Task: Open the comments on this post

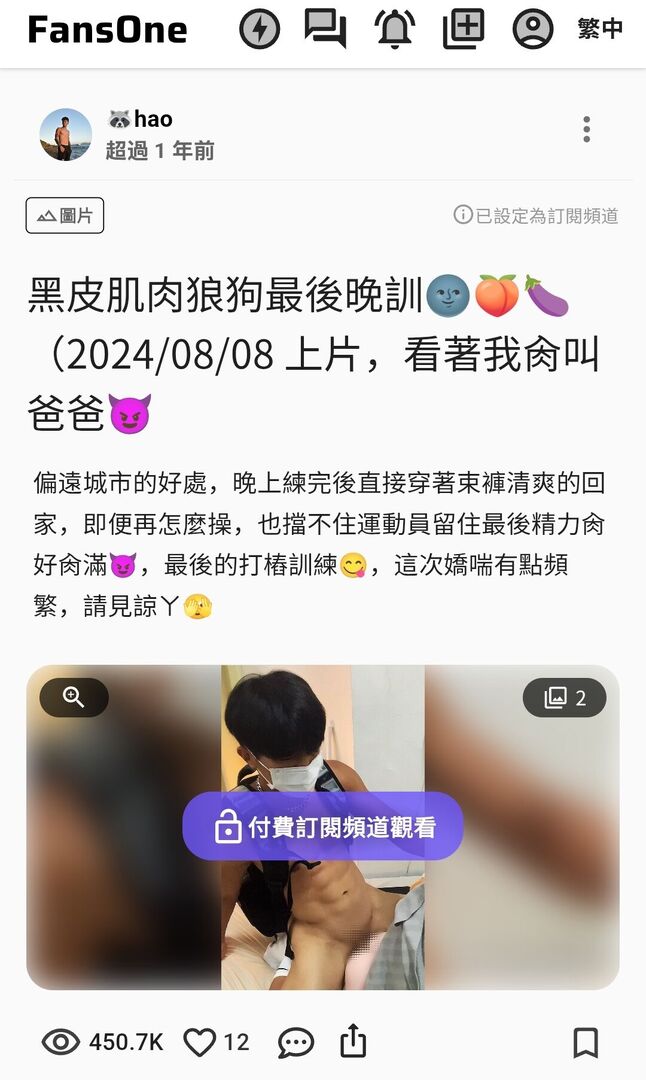Action: click(x=295, y=1042)
